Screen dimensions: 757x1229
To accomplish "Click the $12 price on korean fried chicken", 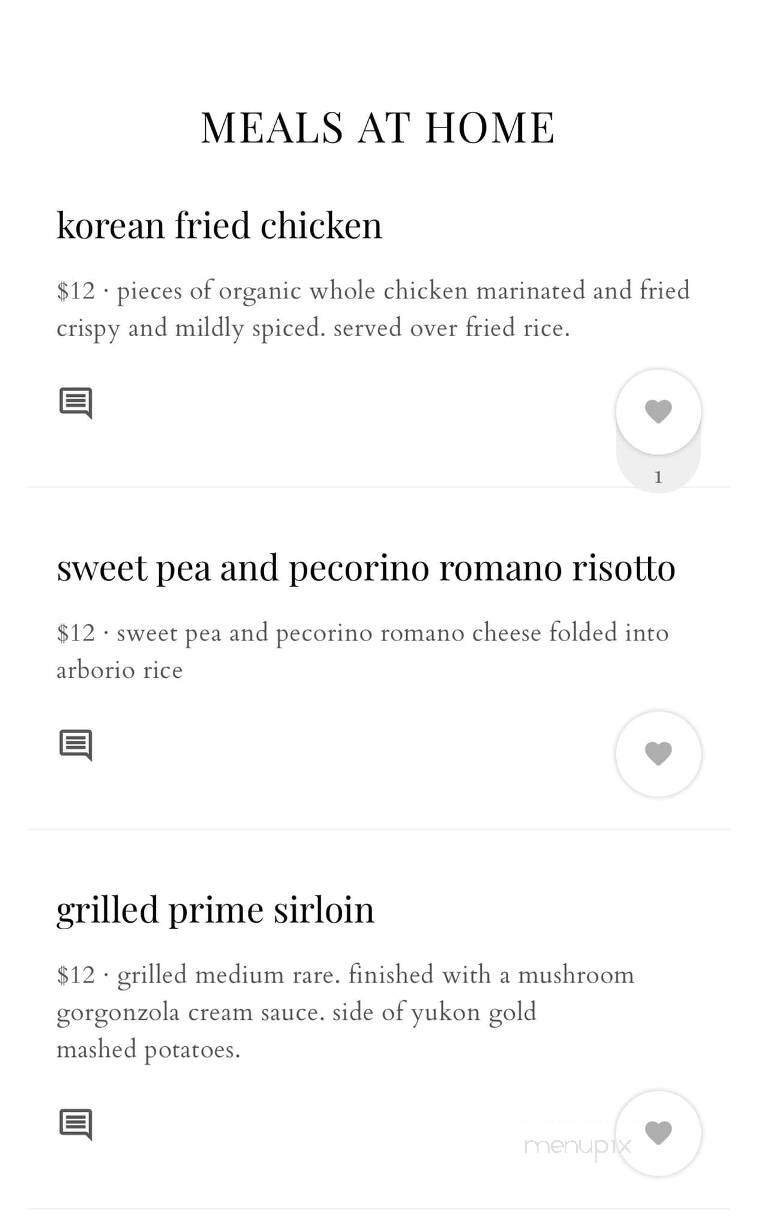I will click(x=76, y=290).
